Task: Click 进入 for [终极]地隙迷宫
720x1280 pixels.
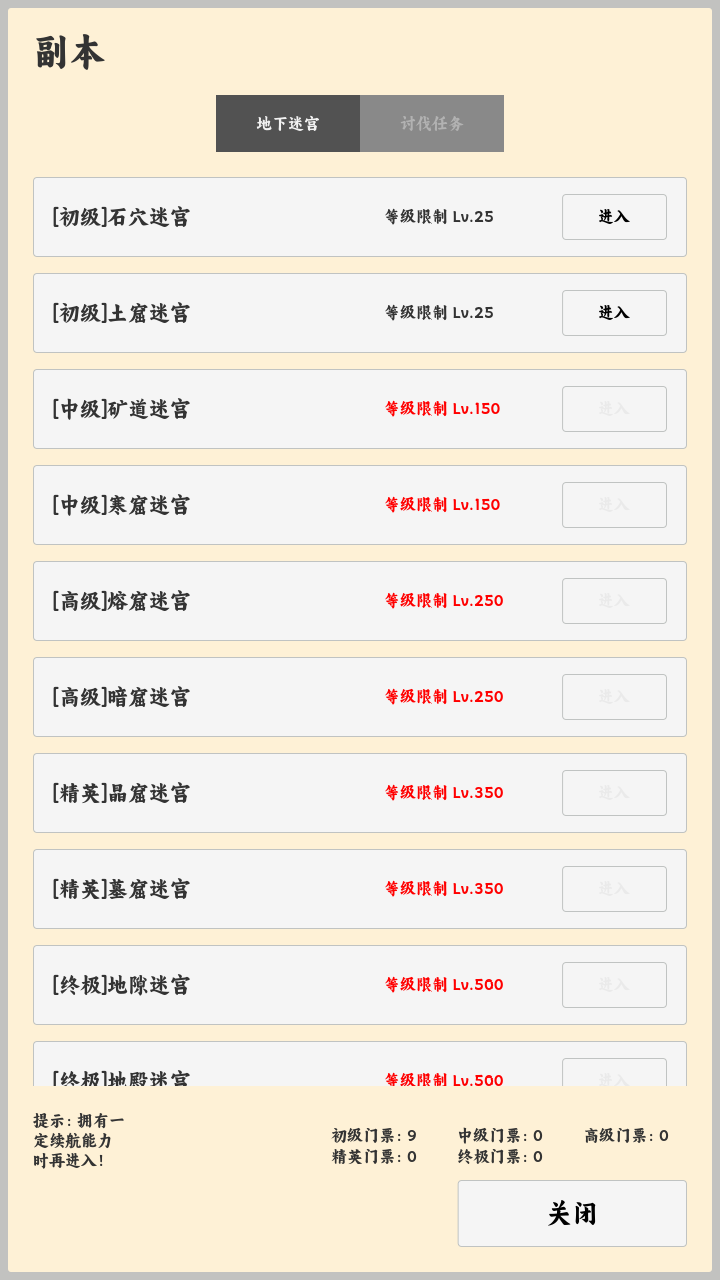Action: pyautogui.click(x=614, y=984)
